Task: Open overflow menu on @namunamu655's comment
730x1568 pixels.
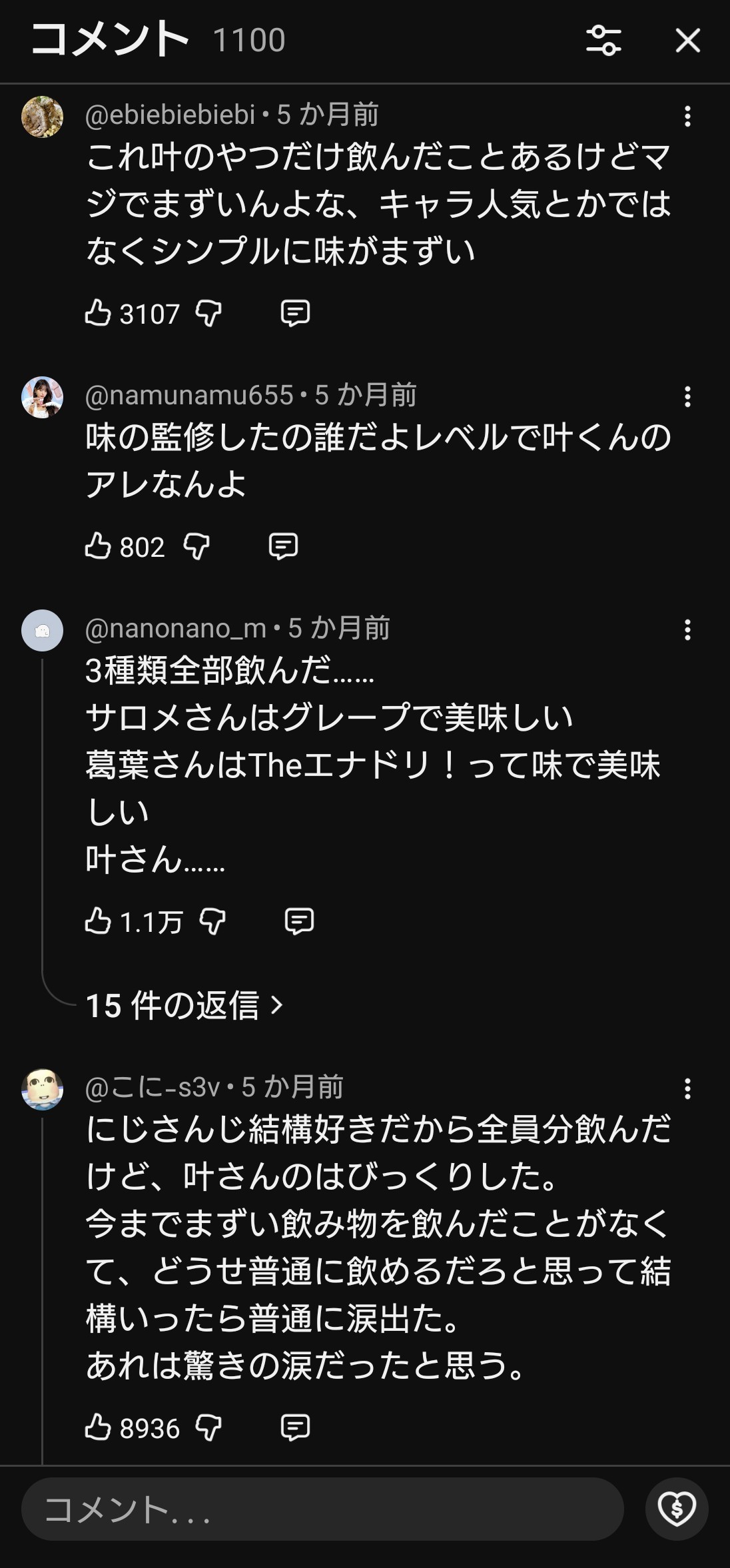Action: [687, 397]
